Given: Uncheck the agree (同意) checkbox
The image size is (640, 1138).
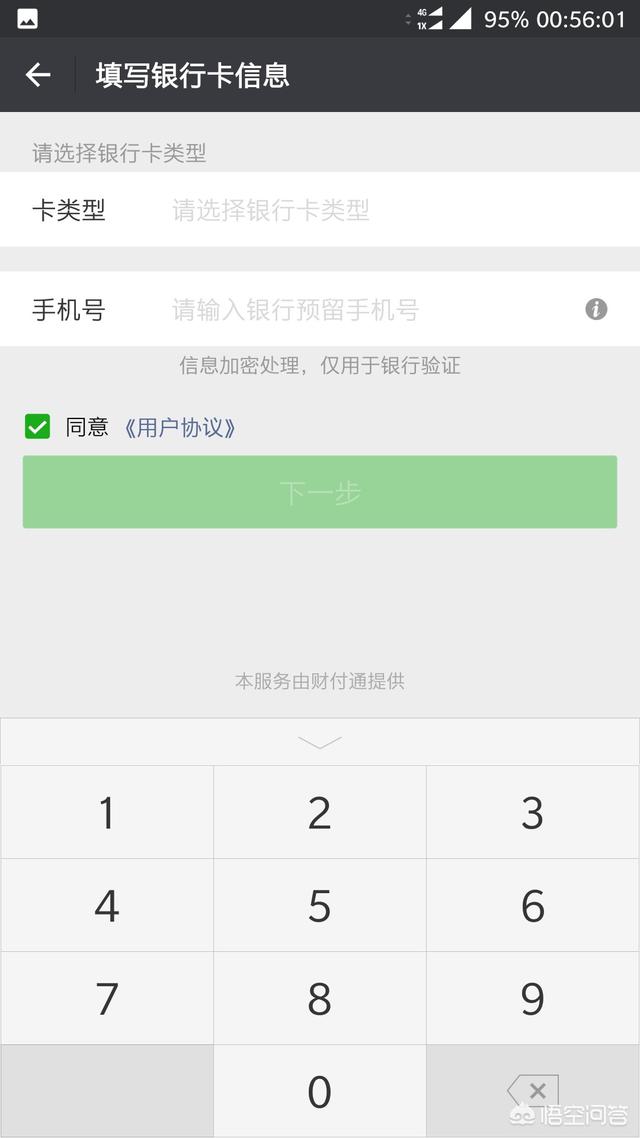Looking at the screenshot, I should coord(38,427).
